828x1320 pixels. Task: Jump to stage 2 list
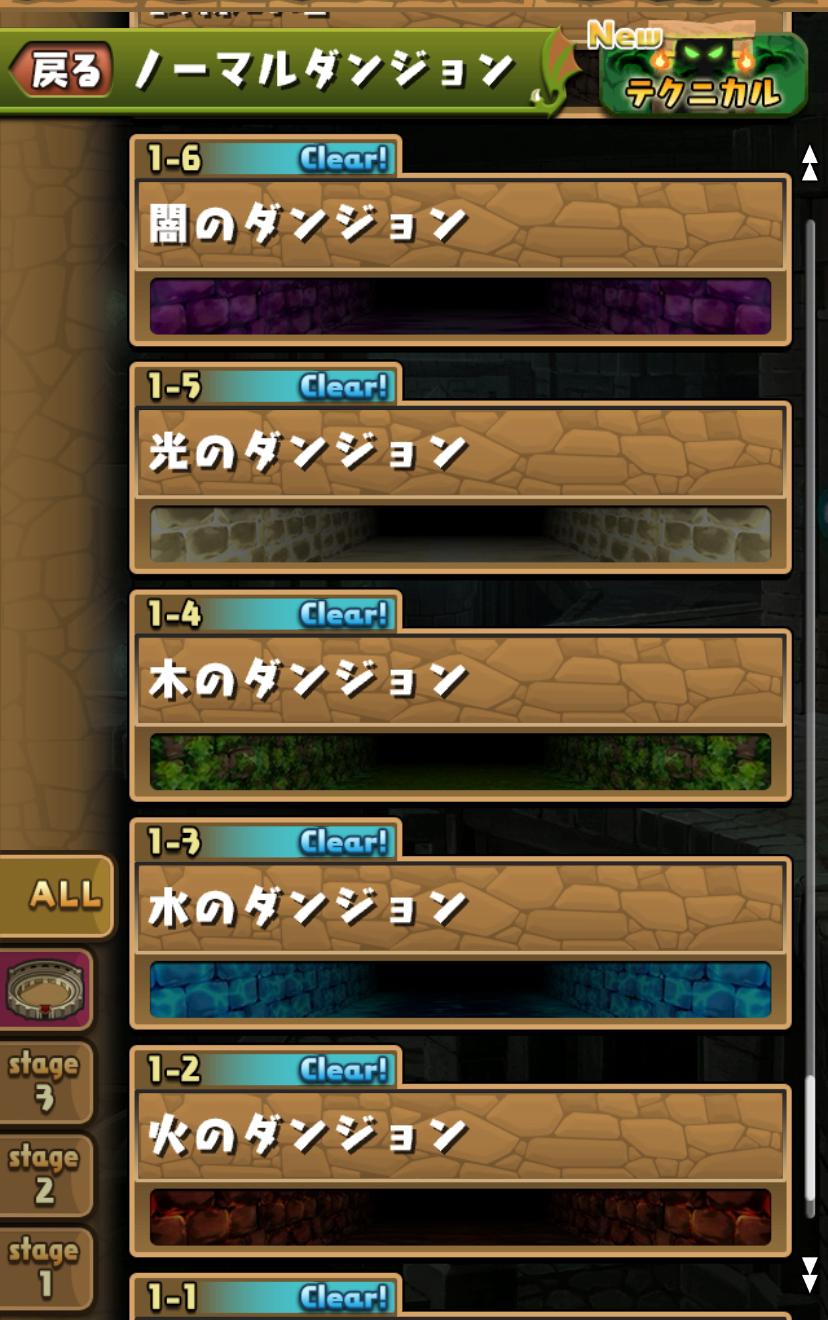tap(45, 1175)
